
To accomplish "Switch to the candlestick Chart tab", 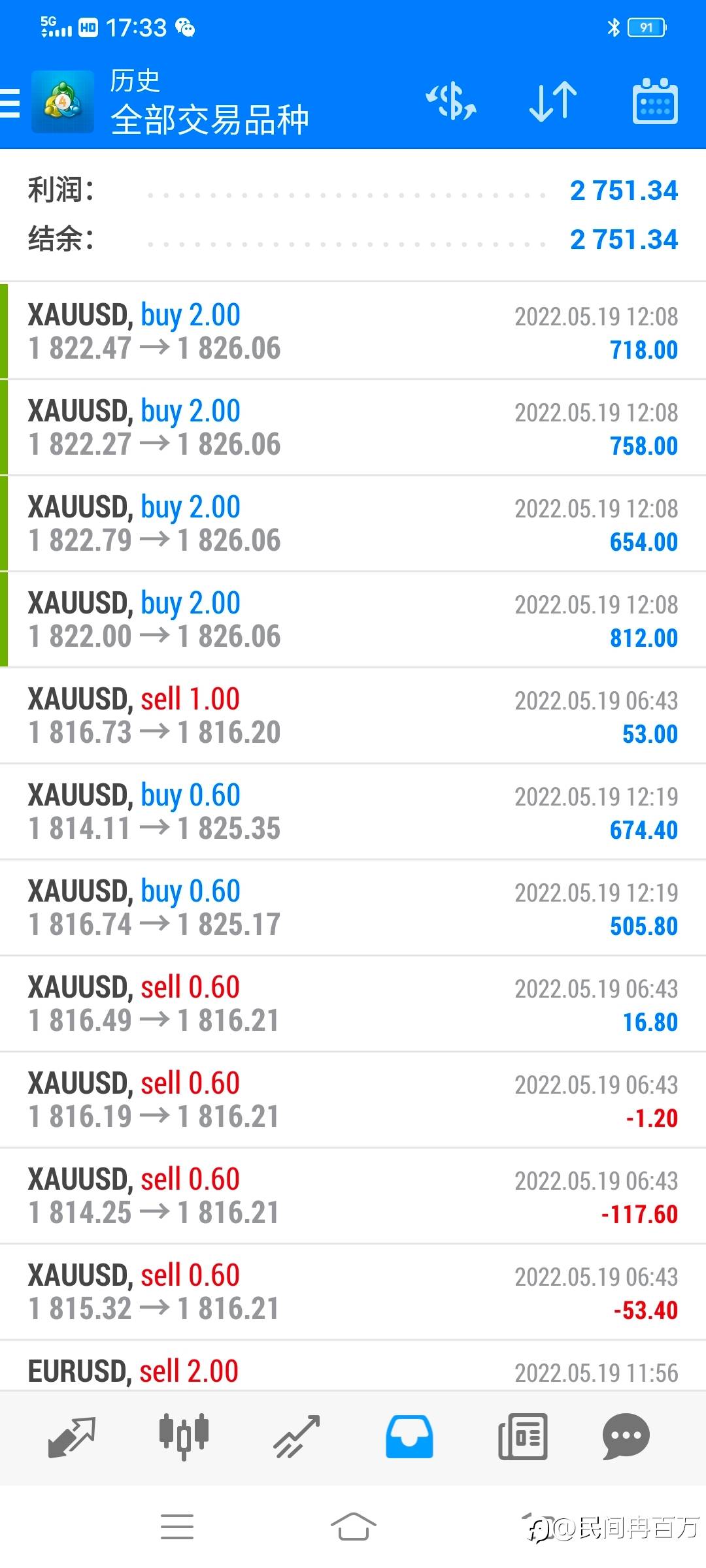I will coord(184,1437).
